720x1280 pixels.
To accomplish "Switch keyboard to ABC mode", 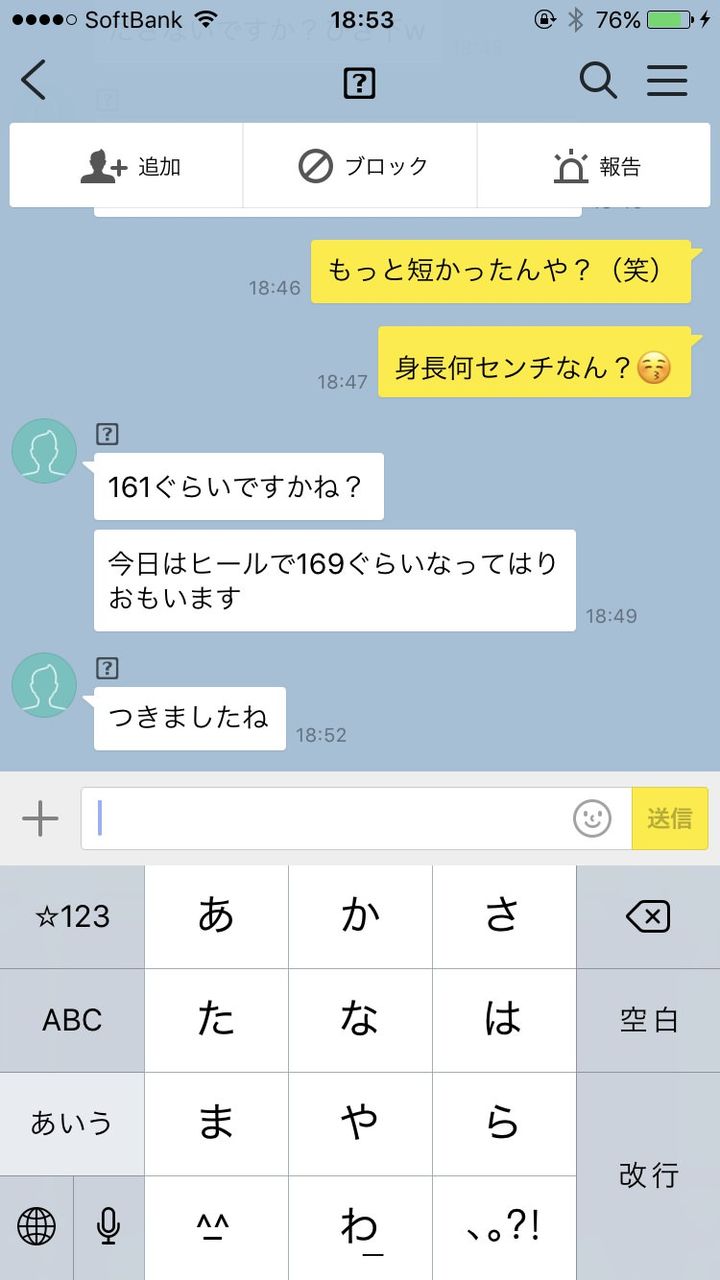I will [x=72, y=1020].
